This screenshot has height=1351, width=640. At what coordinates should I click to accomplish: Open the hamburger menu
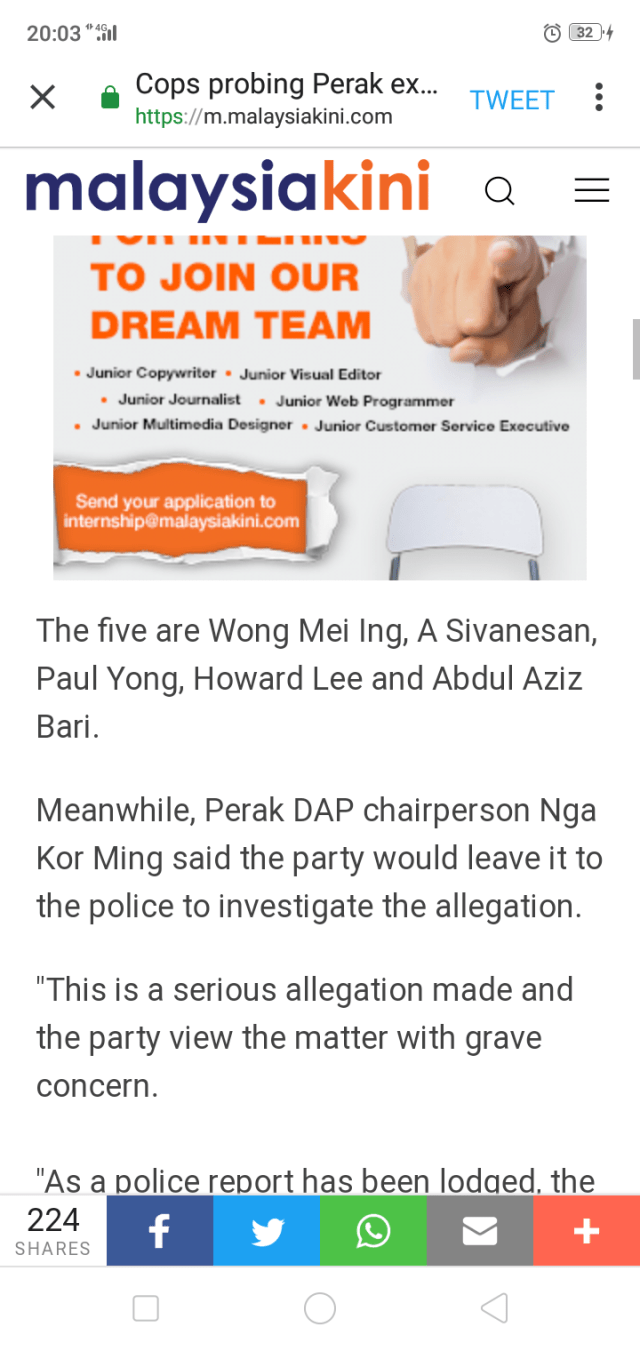coord(592,190)
